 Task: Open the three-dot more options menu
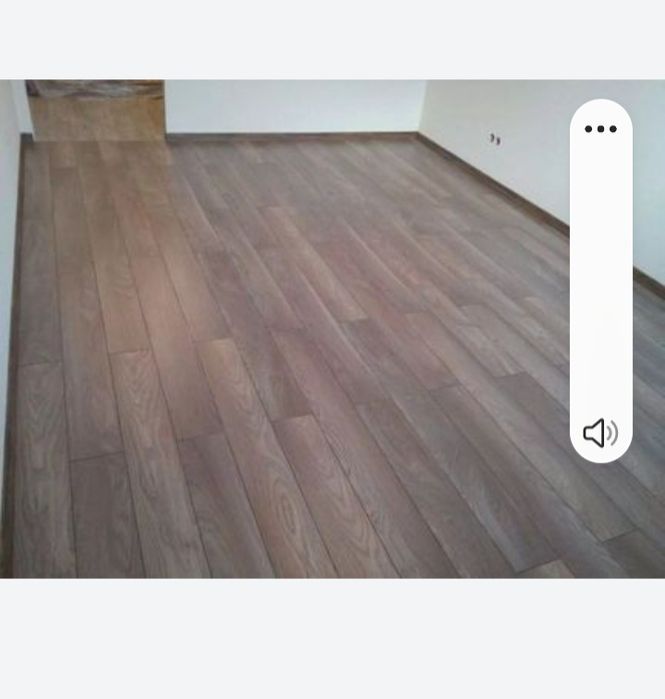click(x=601, y=129)
